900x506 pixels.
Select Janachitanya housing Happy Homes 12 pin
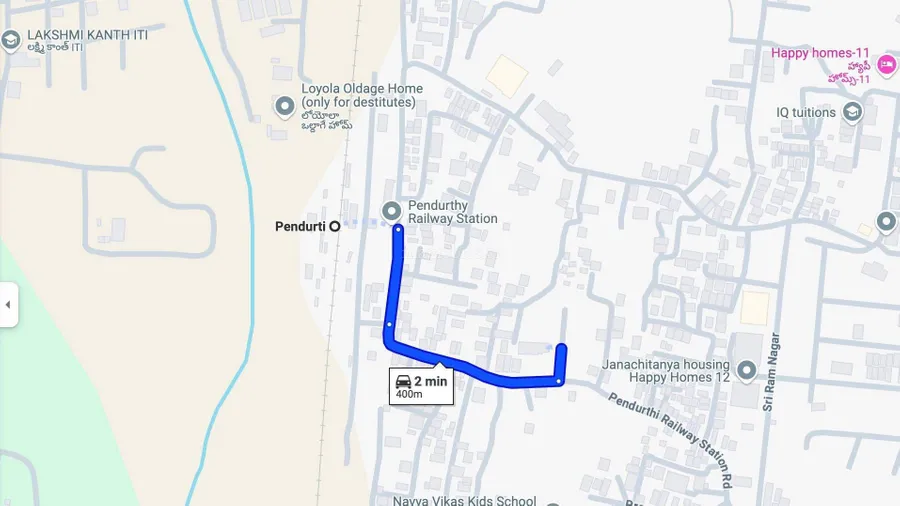point(746,372)
